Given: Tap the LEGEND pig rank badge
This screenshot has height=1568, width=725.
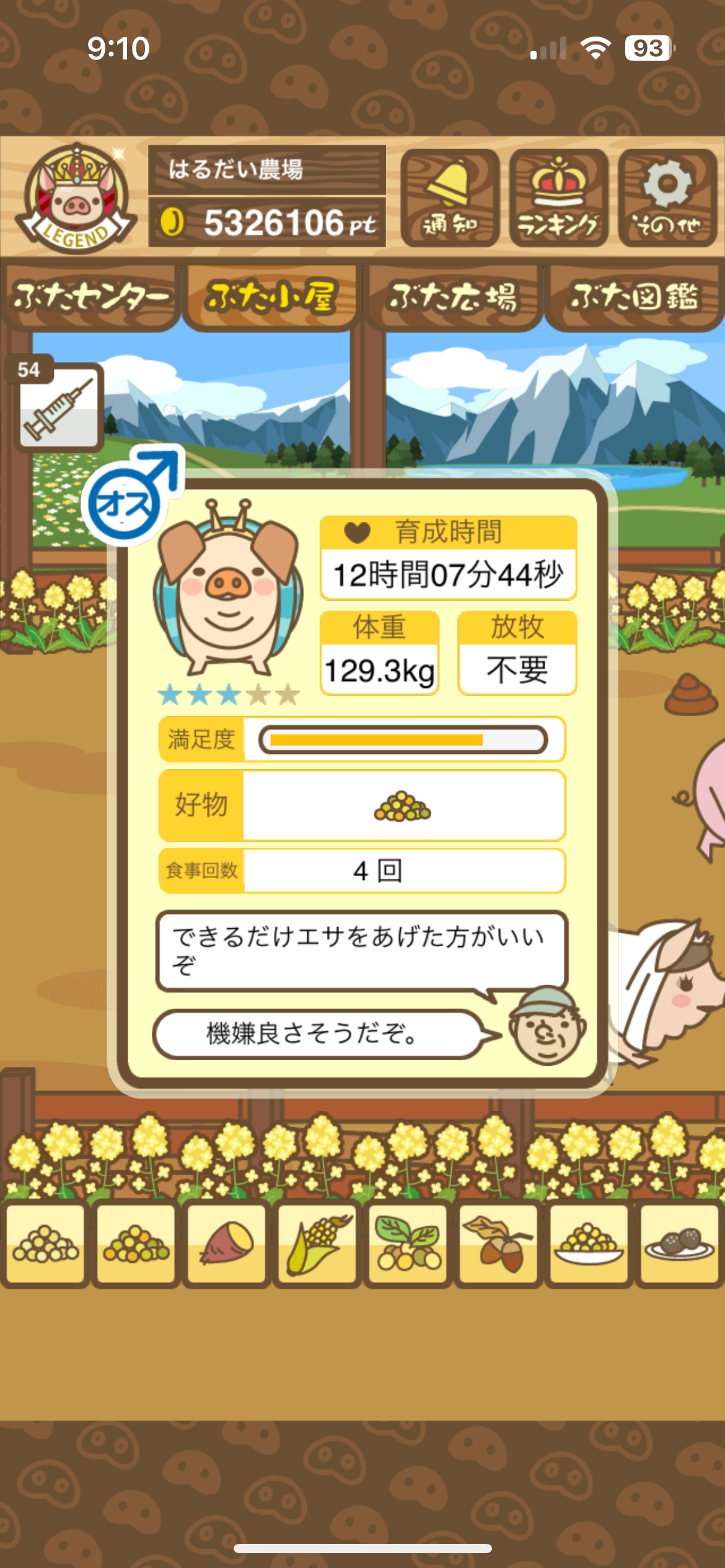Looking at the screenshot, I should (x=76, y=198).
